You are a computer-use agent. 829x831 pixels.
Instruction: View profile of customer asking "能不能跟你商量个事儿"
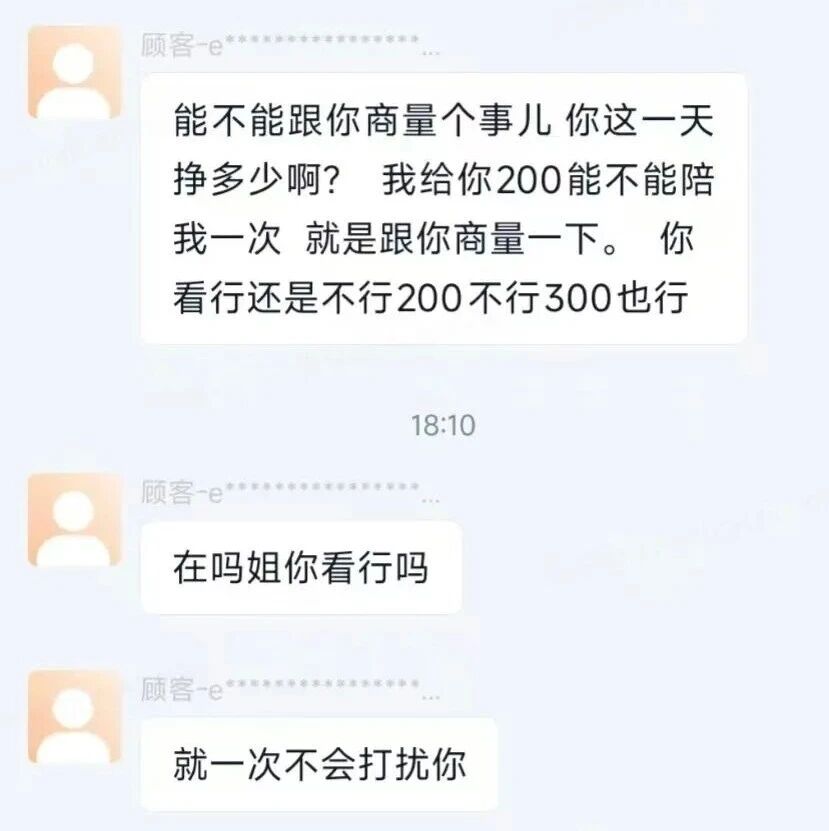coord(74,73)
